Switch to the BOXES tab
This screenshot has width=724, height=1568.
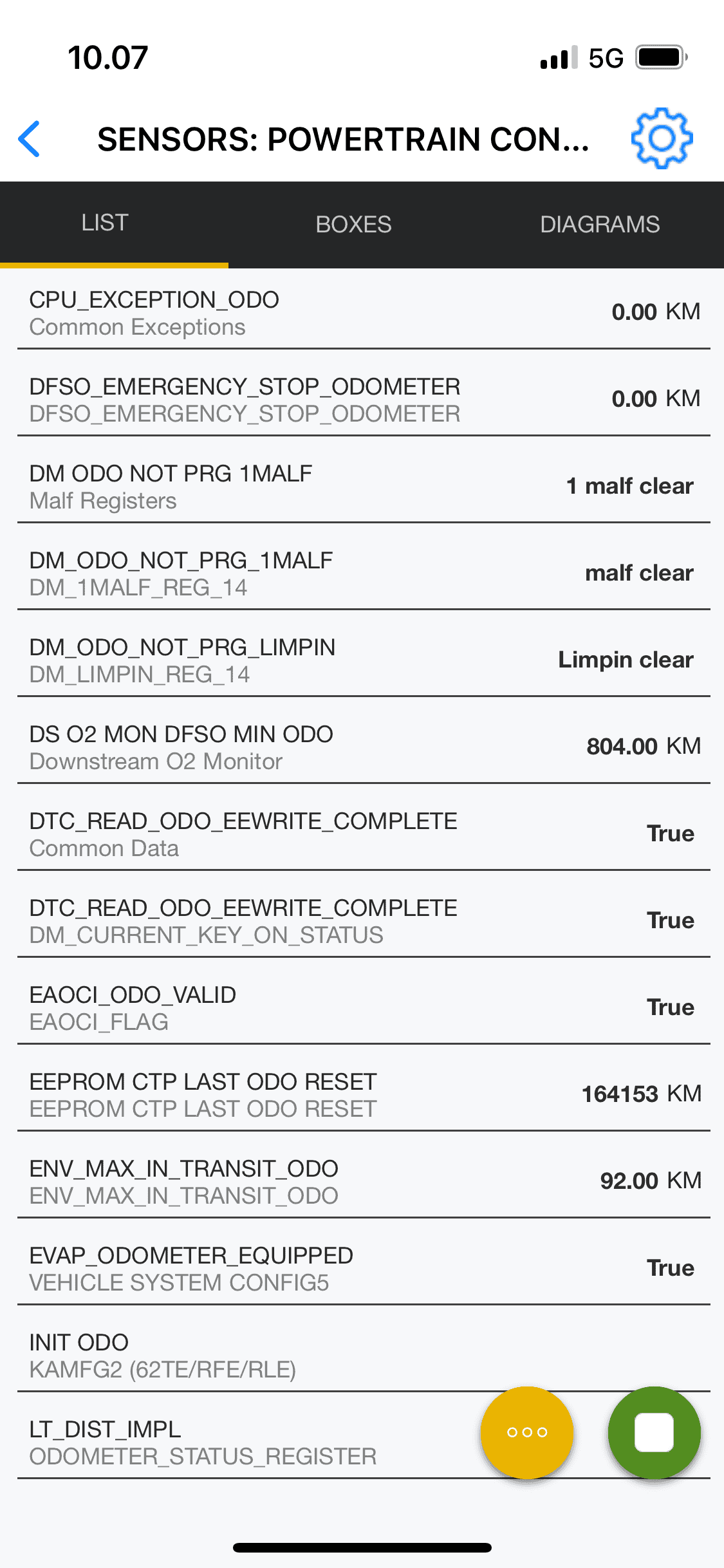point(353,224)
